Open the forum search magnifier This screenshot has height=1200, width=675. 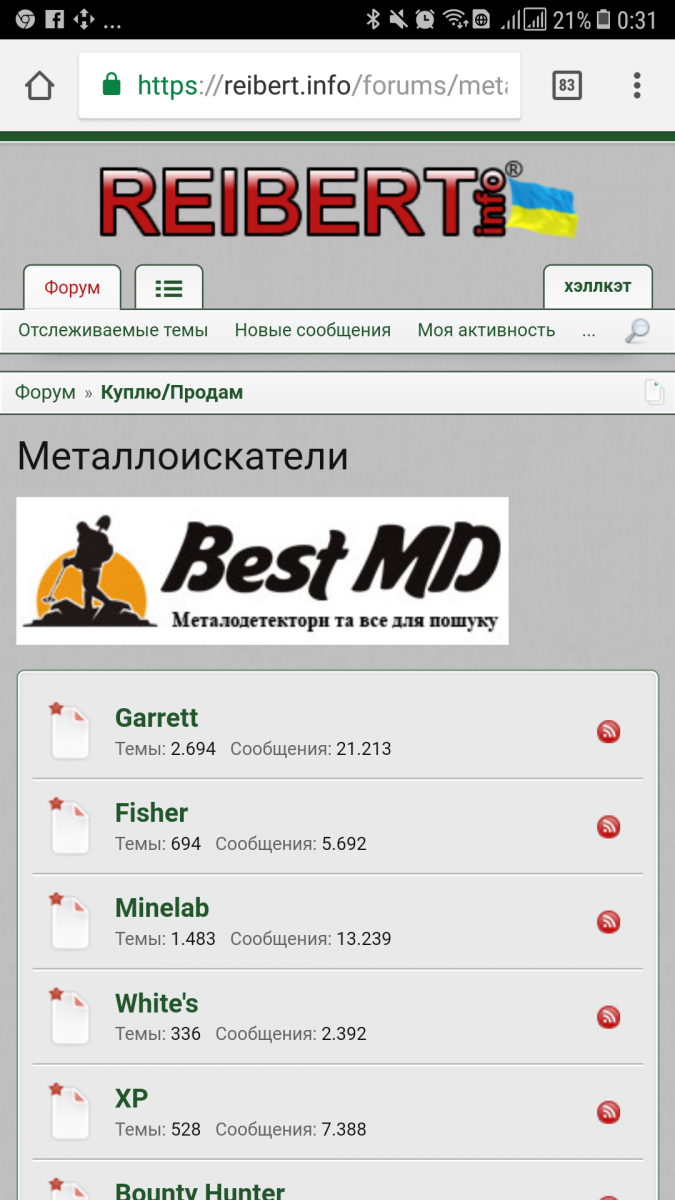(x=637, y=331)
